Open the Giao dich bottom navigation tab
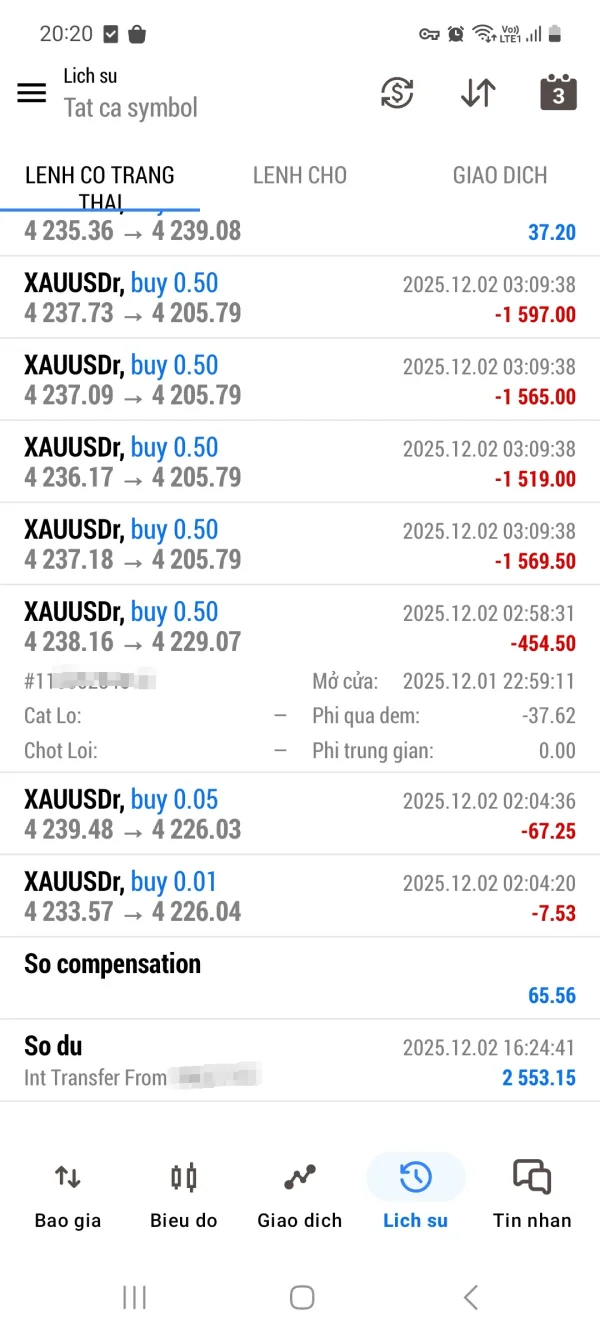This screenshot has height=1333, width=600. coord(300,1194)
